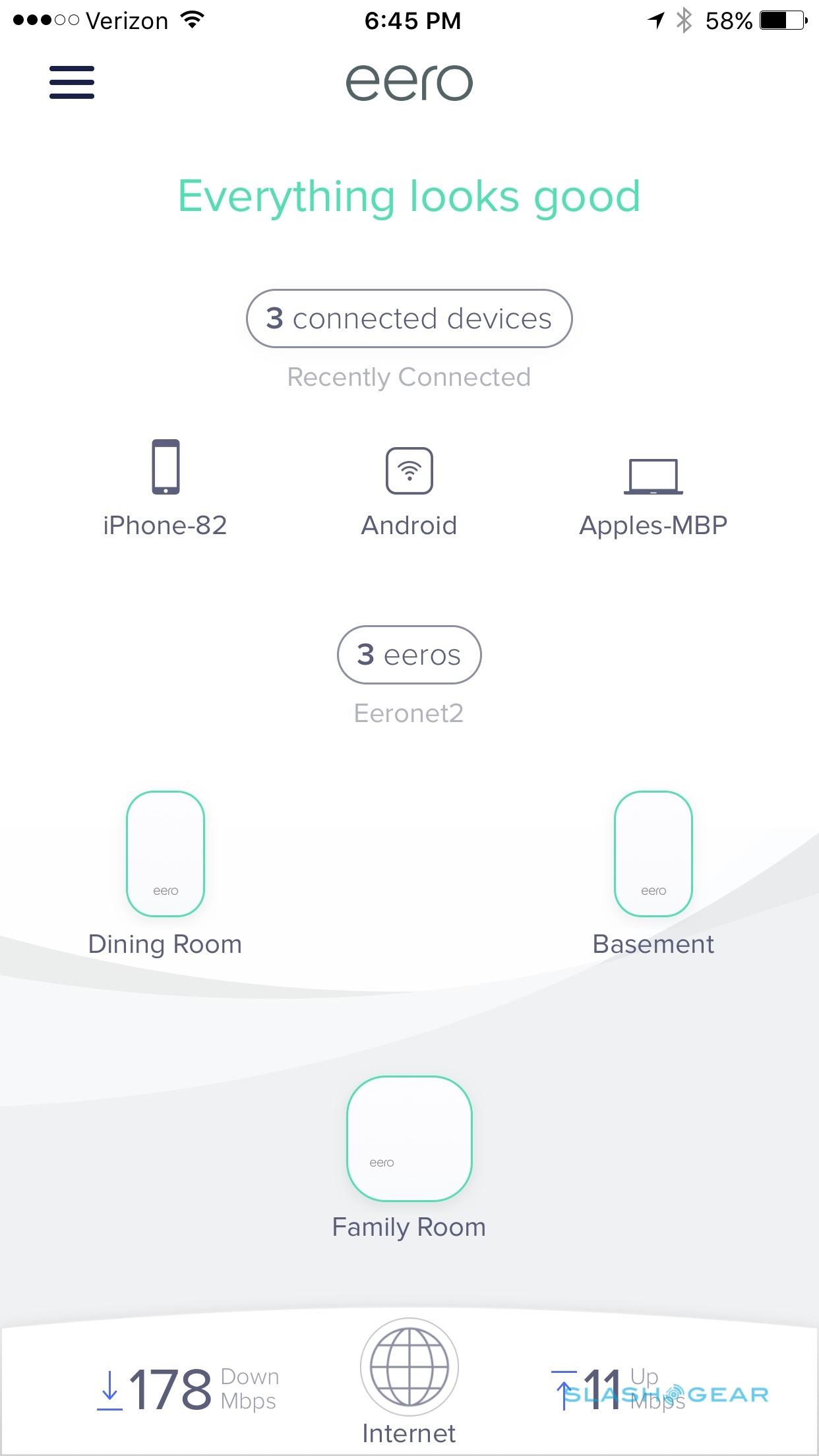Image resolution: width=819 pixels, height=1456 pixels.
Task: Open the 3 eeros button
Action: [x=409, y=655]
